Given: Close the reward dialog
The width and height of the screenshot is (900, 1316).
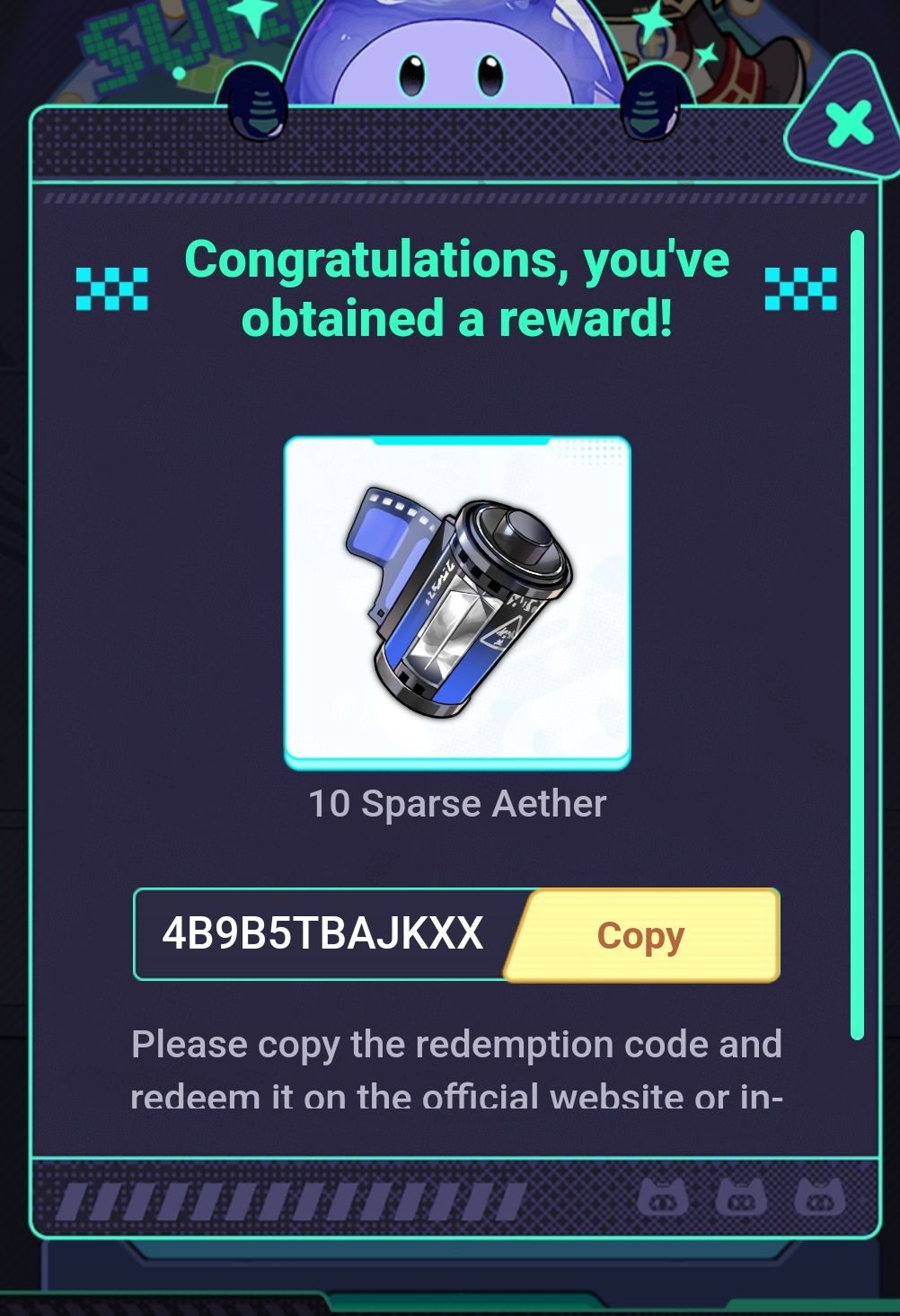Looking at the screenshot, I should [x=848, y=123].
